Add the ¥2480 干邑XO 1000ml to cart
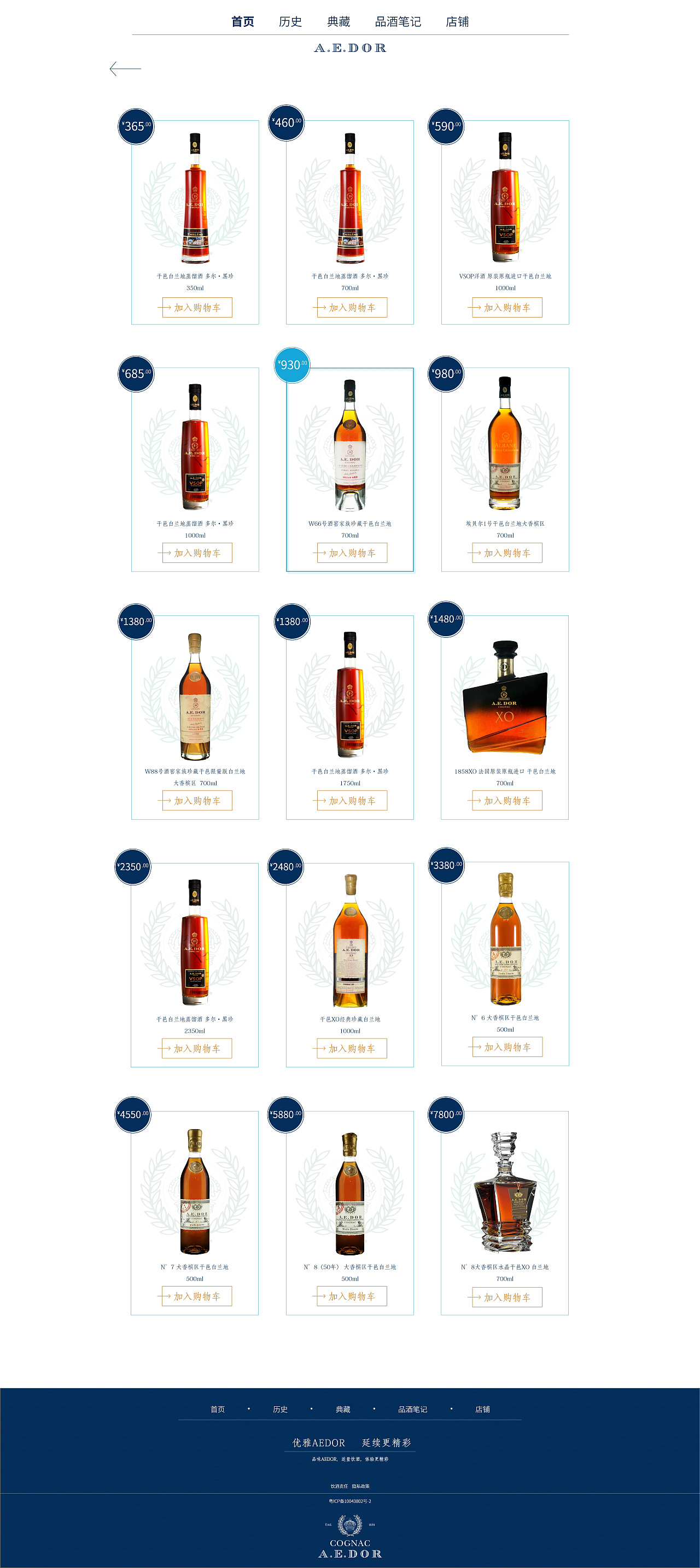Viewport: 700px width, 1568px height. point(352,1048)
